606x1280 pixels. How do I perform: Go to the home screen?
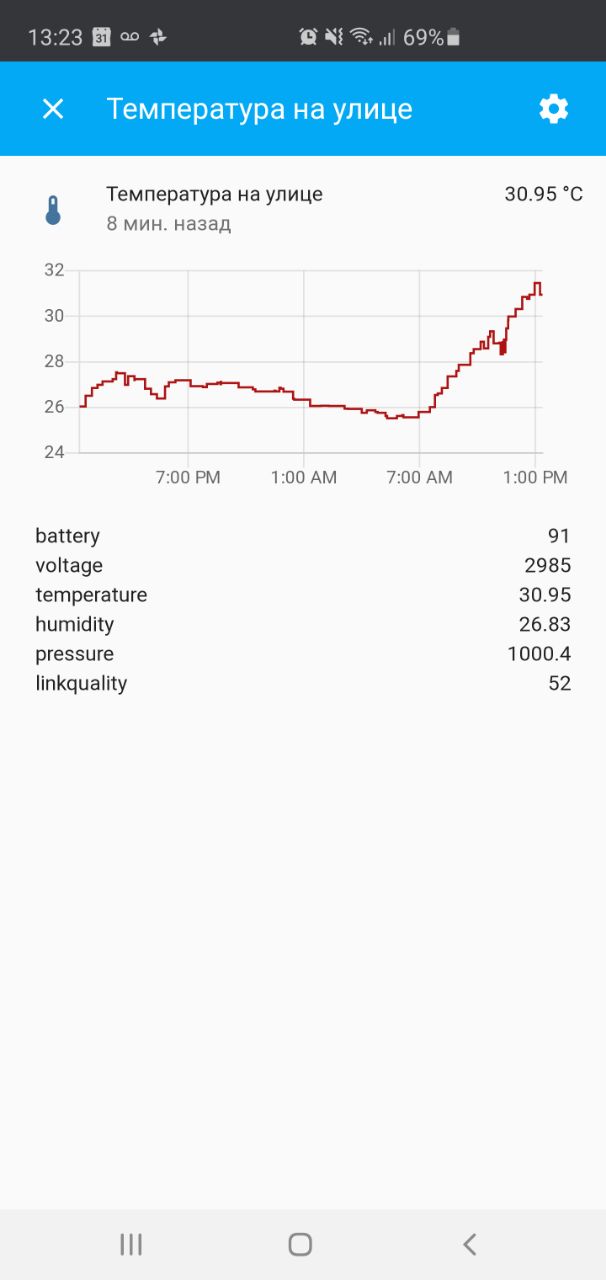click(300, 1244)
